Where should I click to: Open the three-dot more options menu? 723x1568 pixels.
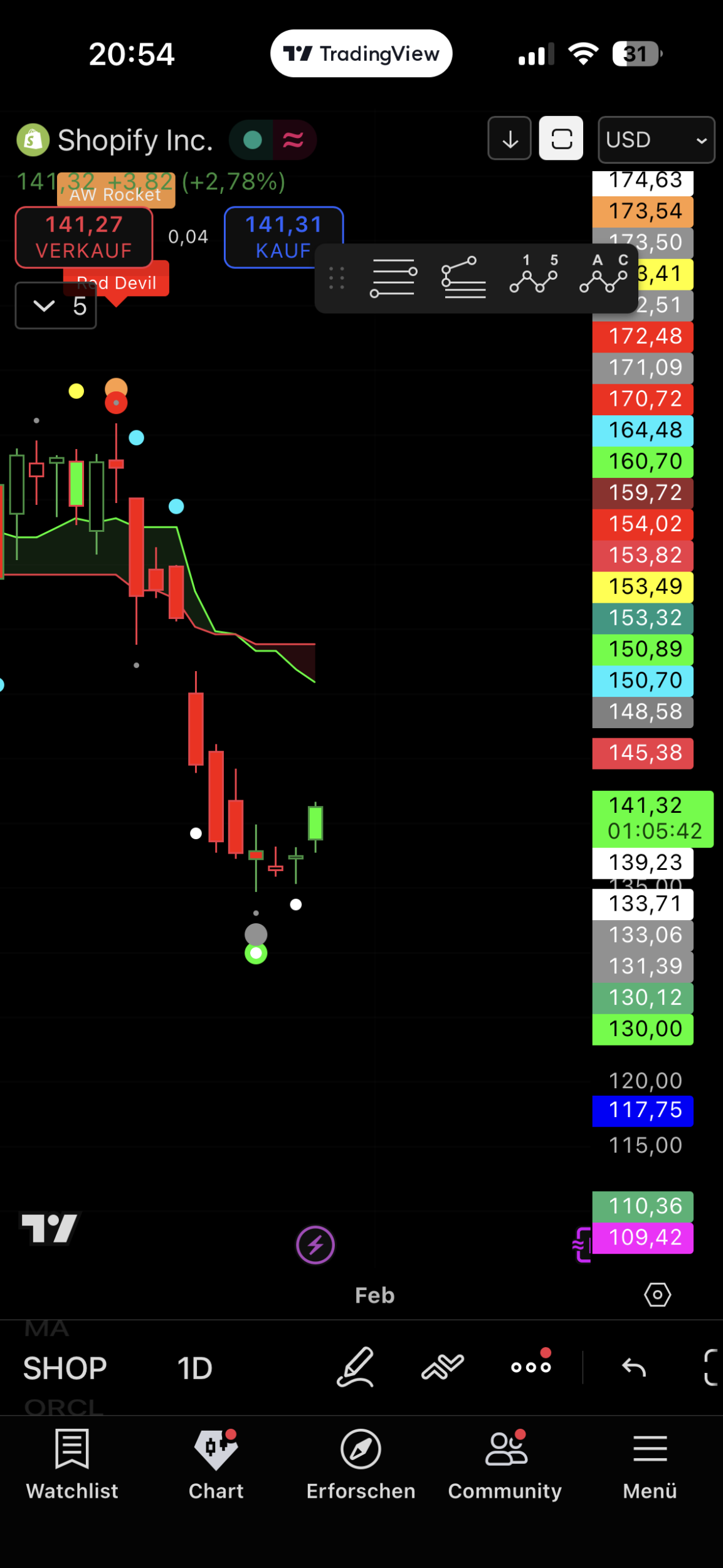point(531,1367)
